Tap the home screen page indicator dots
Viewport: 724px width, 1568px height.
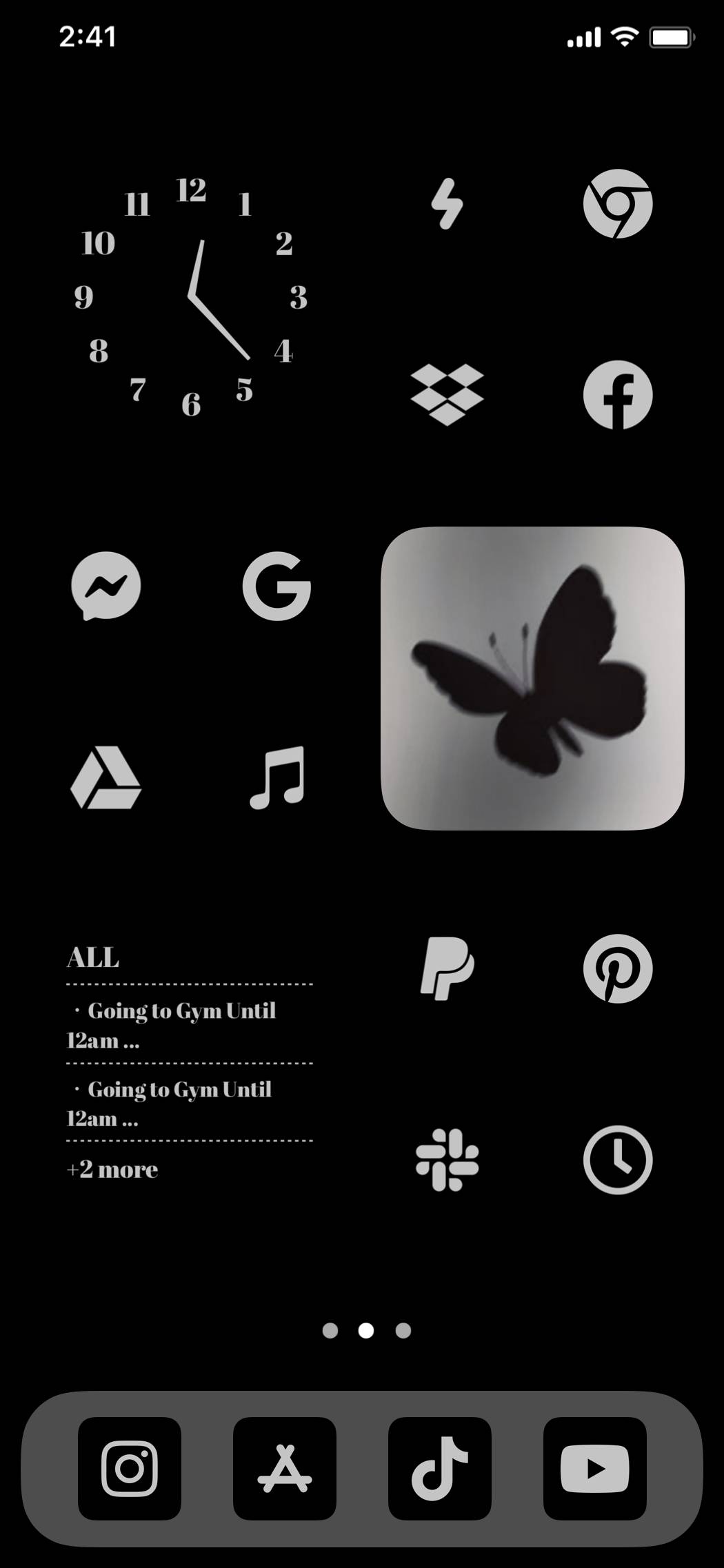[x=366, y=1330]
